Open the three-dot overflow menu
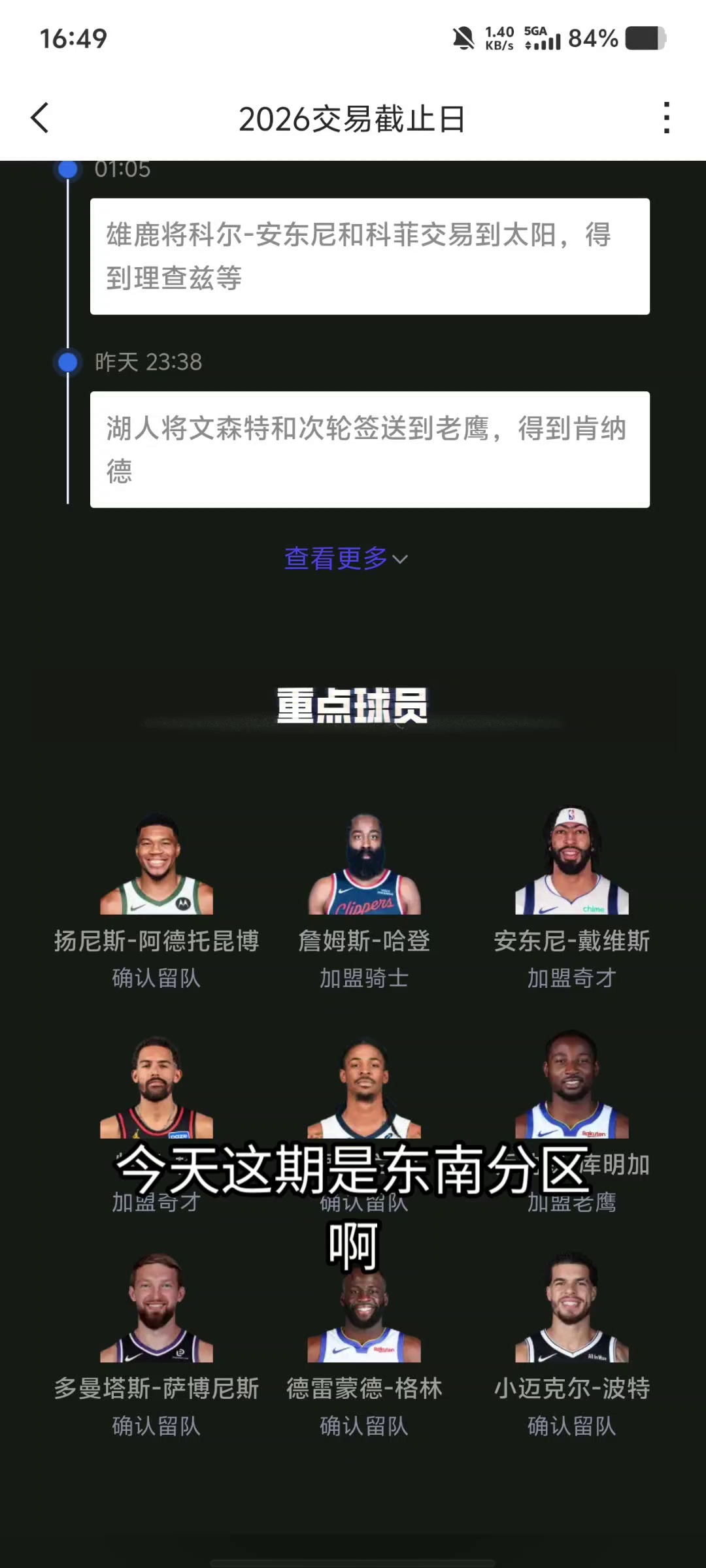Viewport: 706px width, 1568px height. pos(666,118)
